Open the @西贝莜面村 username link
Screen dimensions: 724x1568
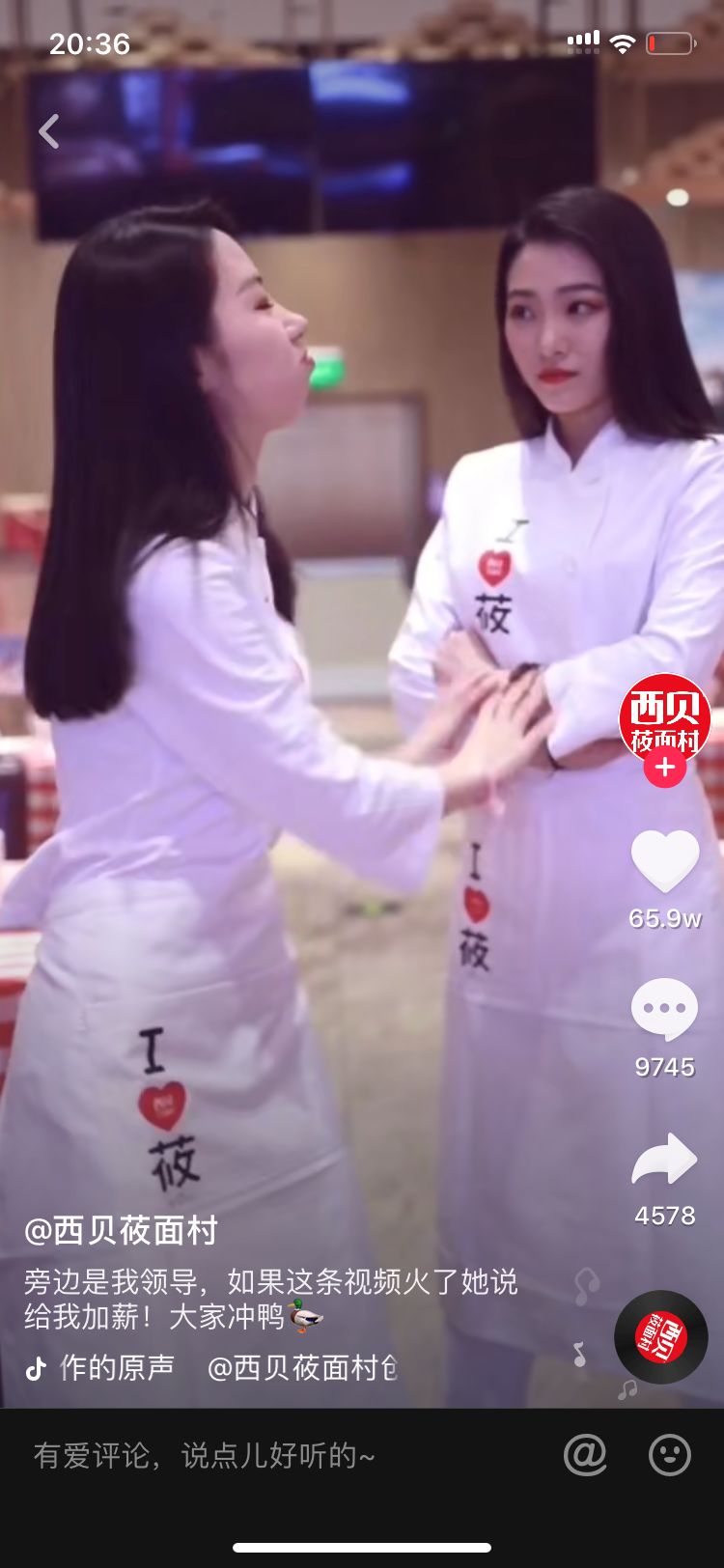[x=122, y=1230]
